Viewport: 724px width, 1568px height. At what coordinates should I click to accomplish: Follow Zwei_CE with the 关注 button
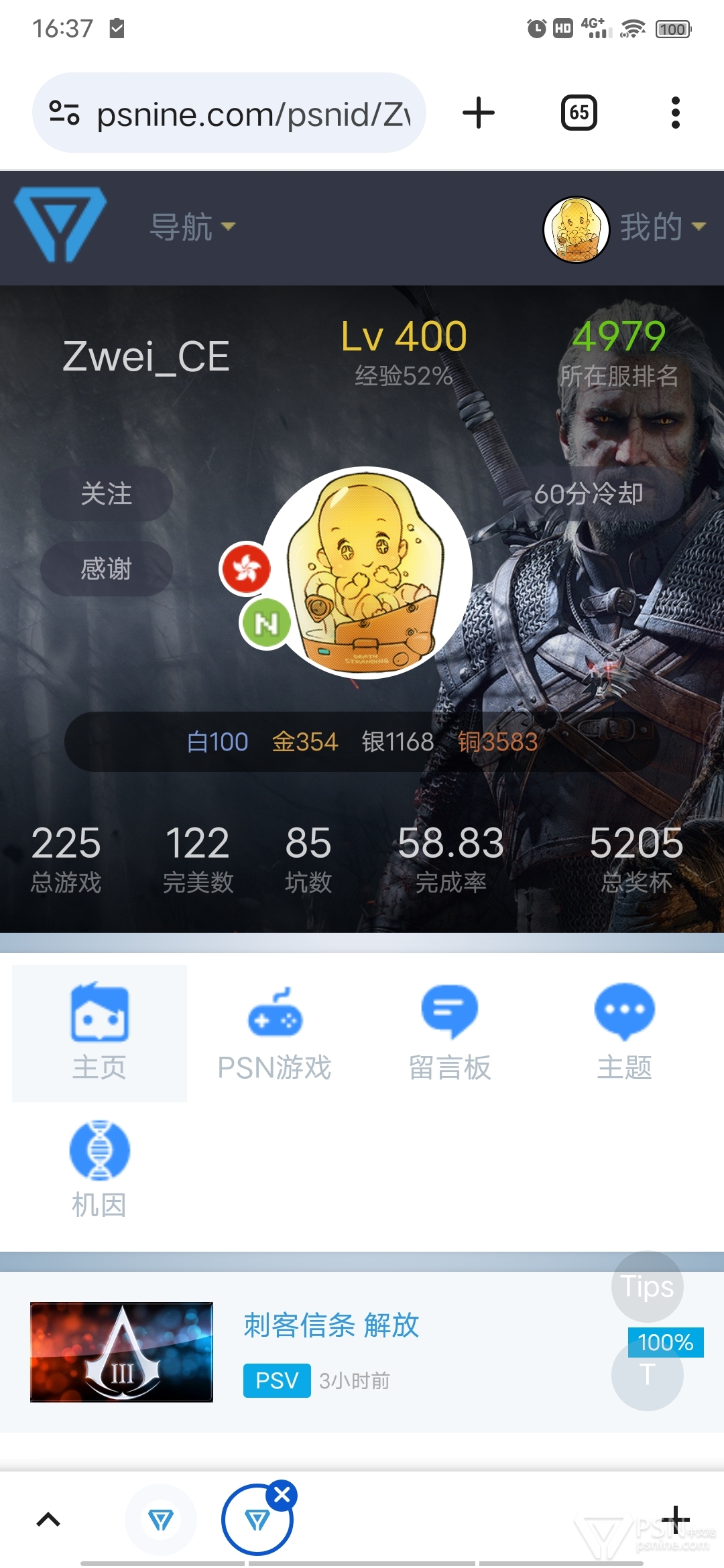pyautogui.click(x=107, y=494)
